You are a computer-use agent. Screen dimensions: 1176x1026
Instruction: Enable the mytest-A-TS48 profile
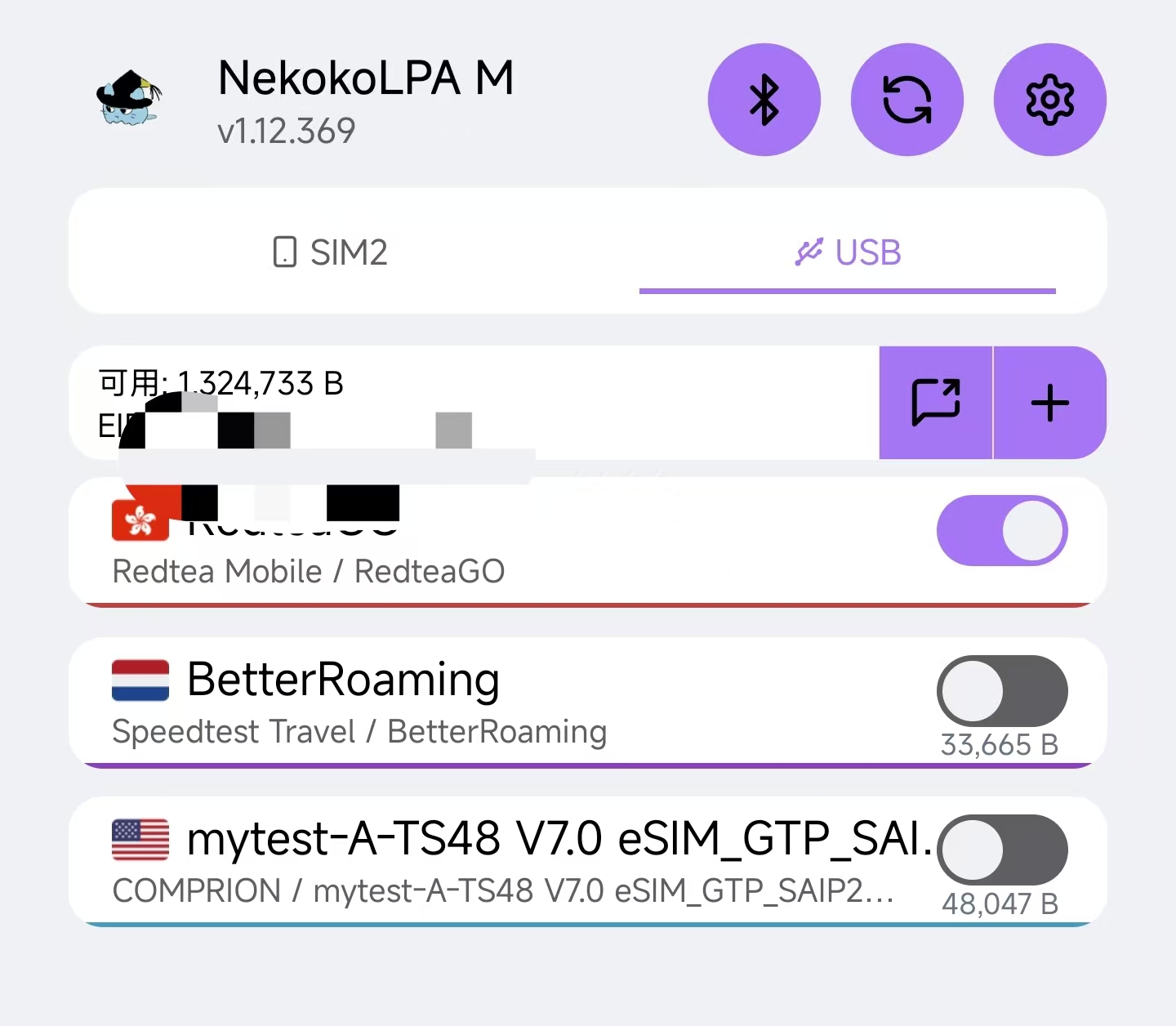click(x=1001, y=850)
